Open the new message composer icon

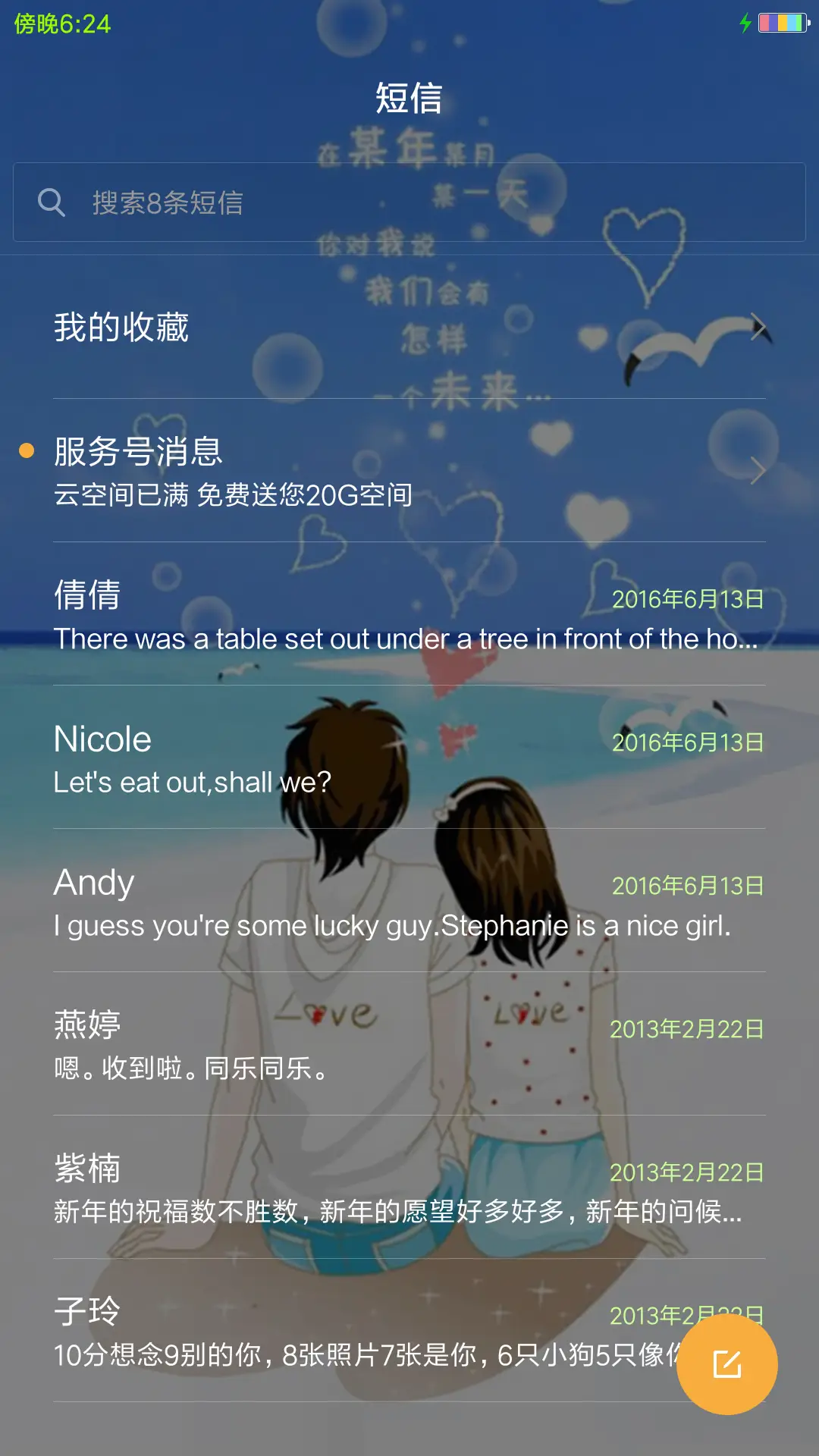tap(726, 1363)
